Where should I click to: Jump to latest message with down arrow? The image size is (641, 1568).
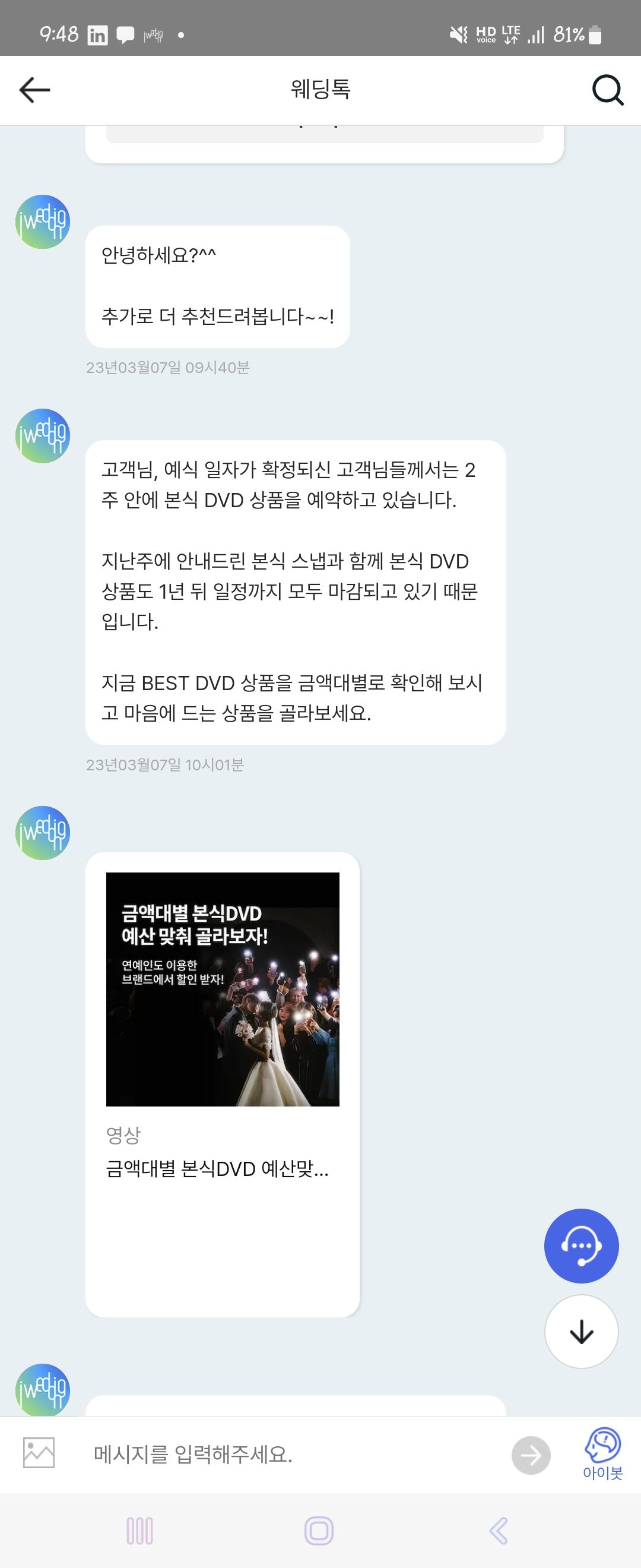581,1332
